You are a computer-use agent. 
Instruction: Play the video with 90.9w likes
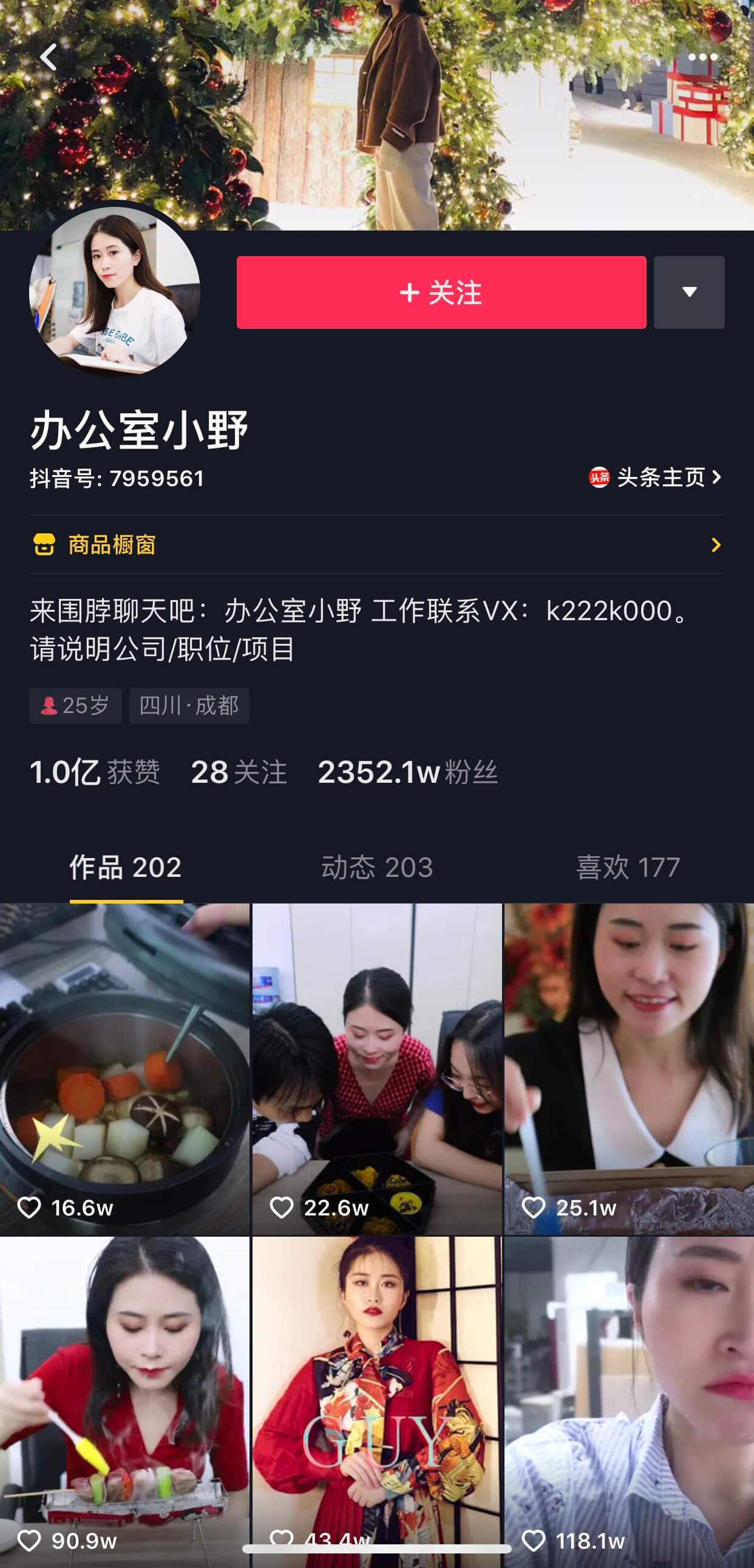click(124, 1394)
